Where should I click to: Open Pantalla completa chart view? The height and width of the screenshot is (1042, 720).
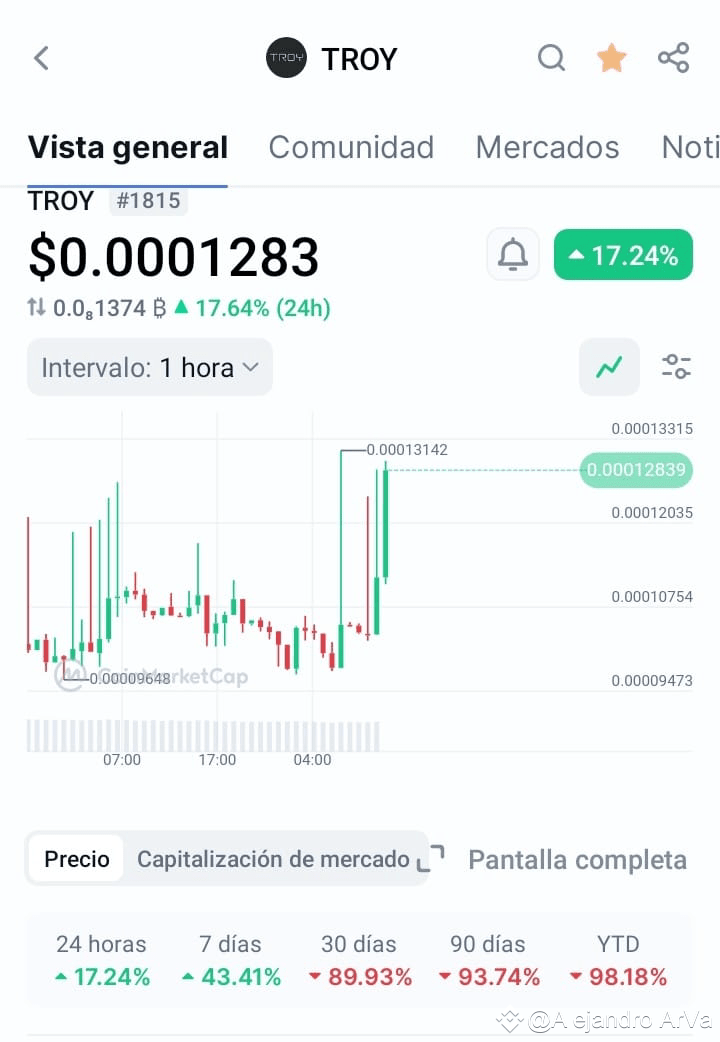click(577, 859)
